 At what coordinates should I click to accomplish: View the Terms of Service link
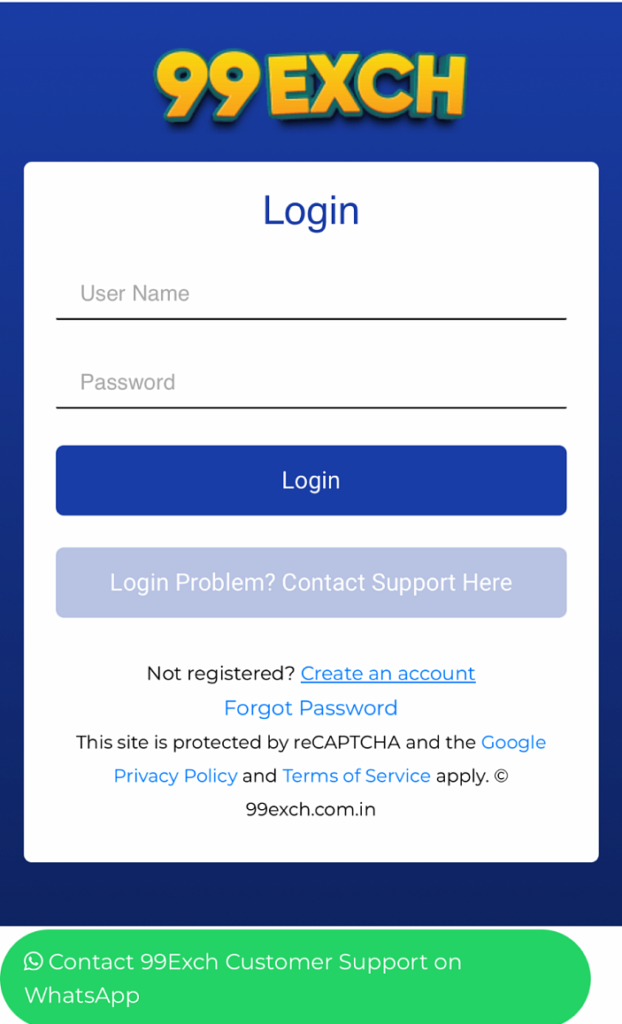[x=356, y=776]
